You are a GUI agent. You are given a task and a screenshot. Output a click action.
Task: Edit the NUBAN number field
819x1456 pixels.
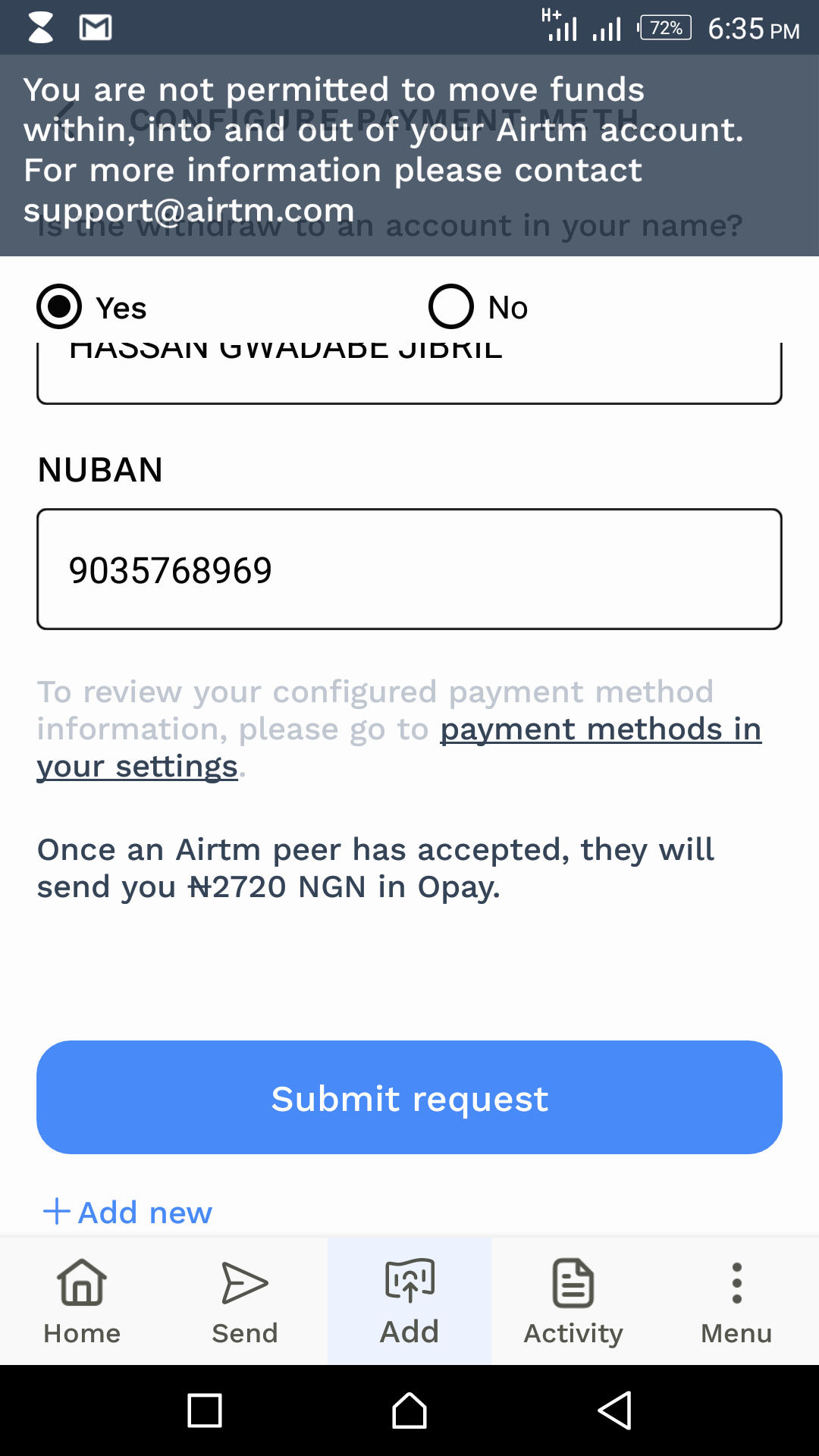point(409,570)
